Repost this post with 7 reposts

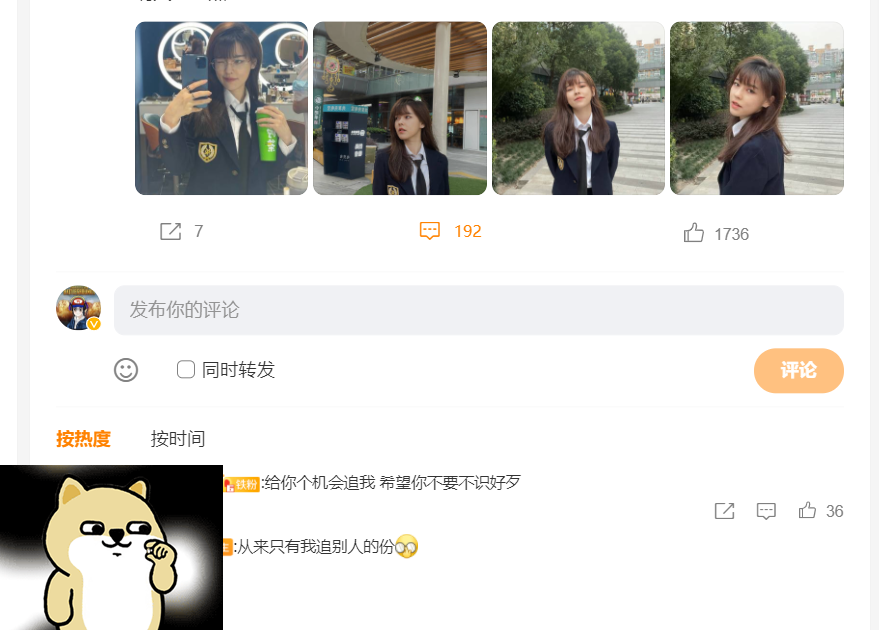pyautogui.click(x=171, y=232)
